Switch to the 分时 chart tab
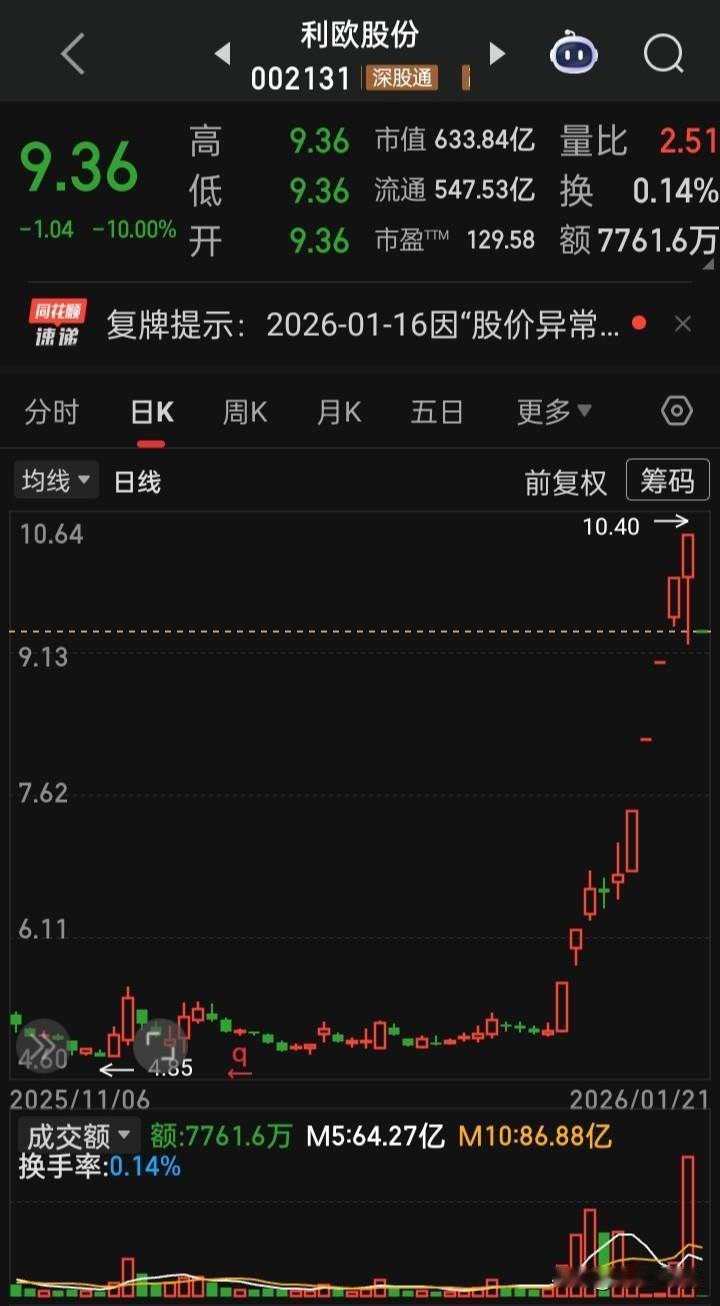This screenshot has width=720, height=1306. click(x=51, y=412)
